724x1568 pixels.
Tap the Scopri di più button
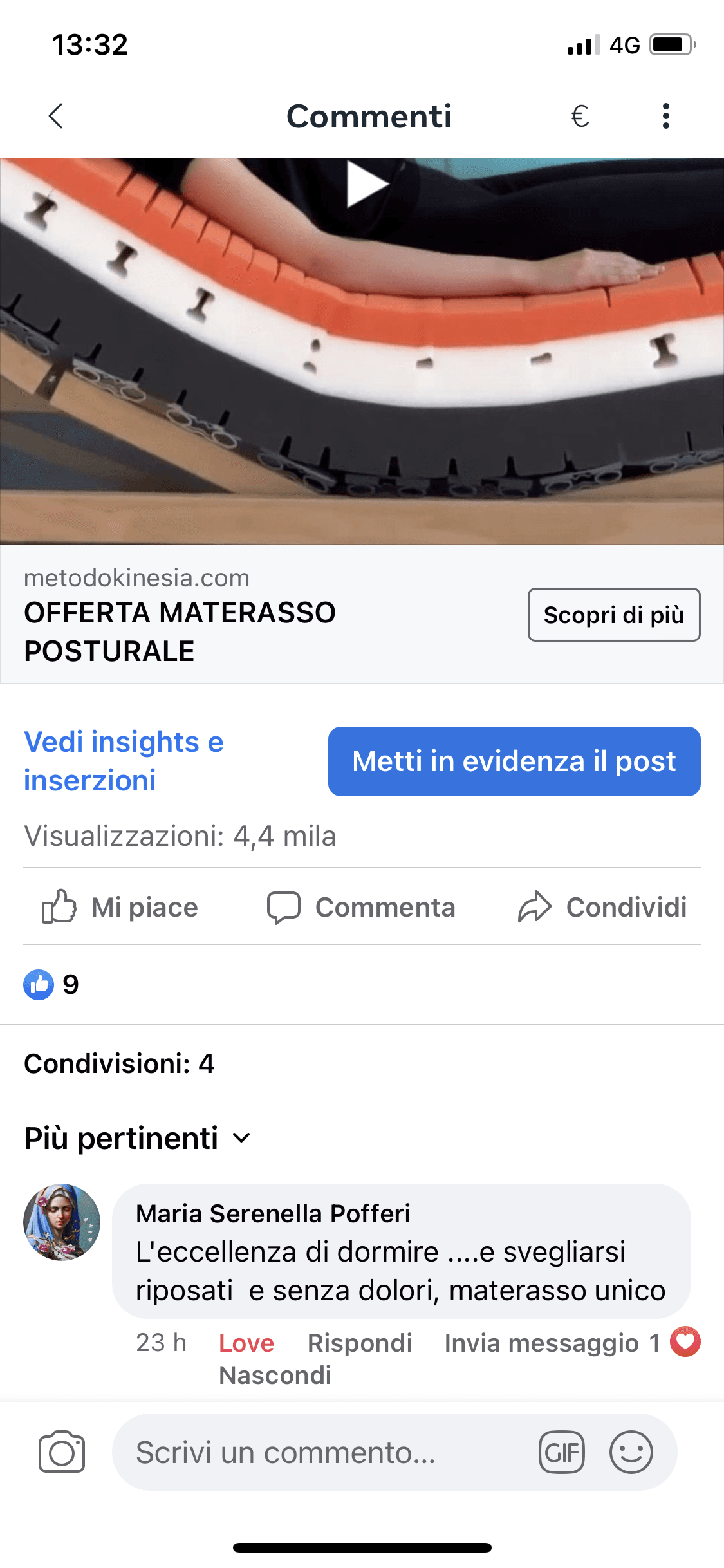pos(613,615)
